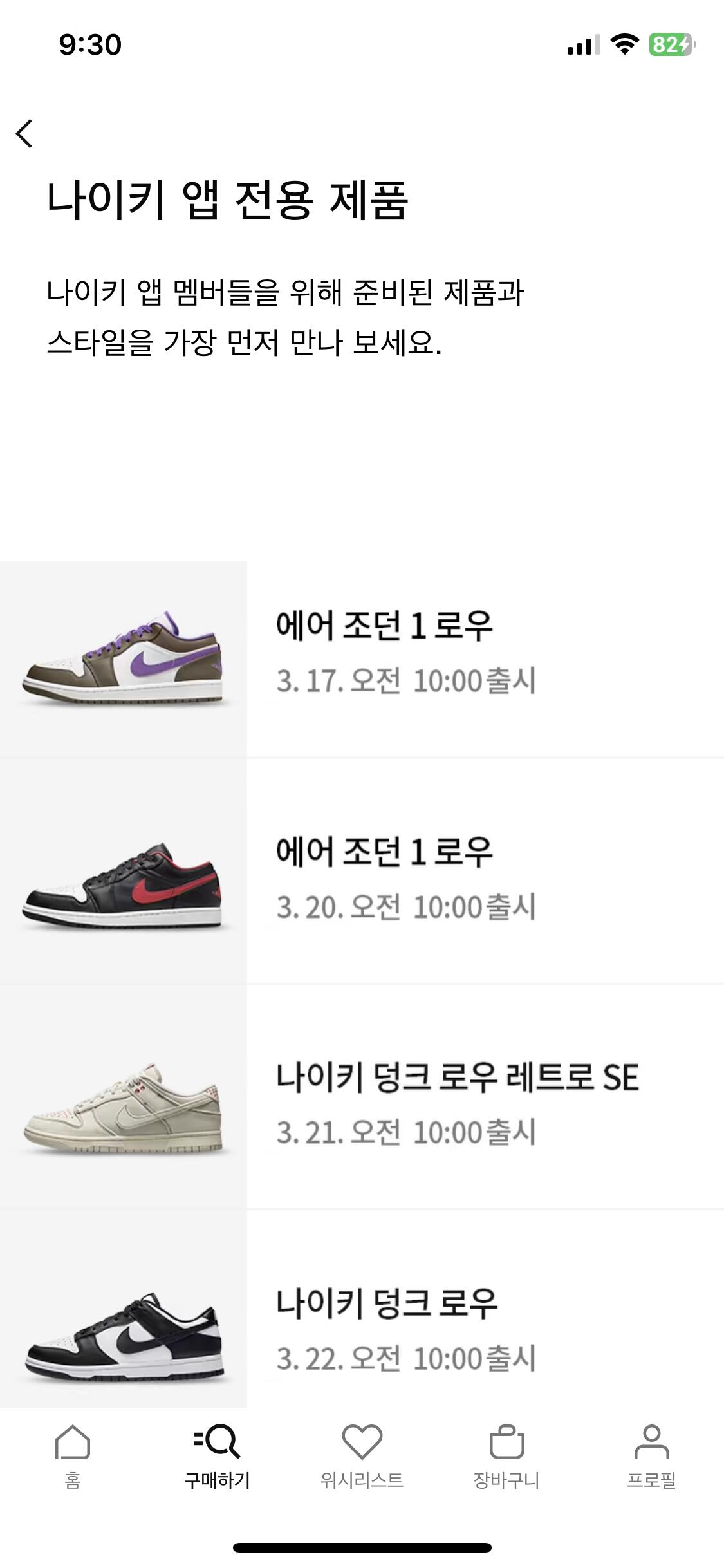
Task: Go back using the top-left arrow
Action: click(x=24, y=133)
